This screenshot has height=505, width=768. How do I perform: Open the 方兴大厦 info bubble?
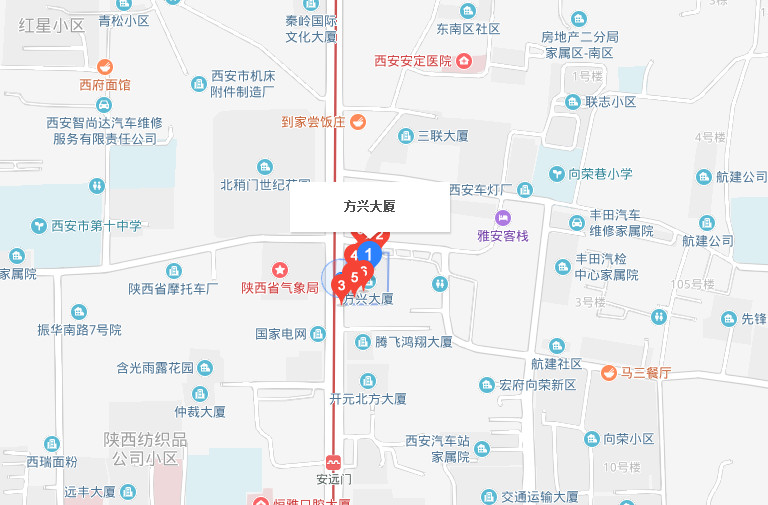point(369,207)
